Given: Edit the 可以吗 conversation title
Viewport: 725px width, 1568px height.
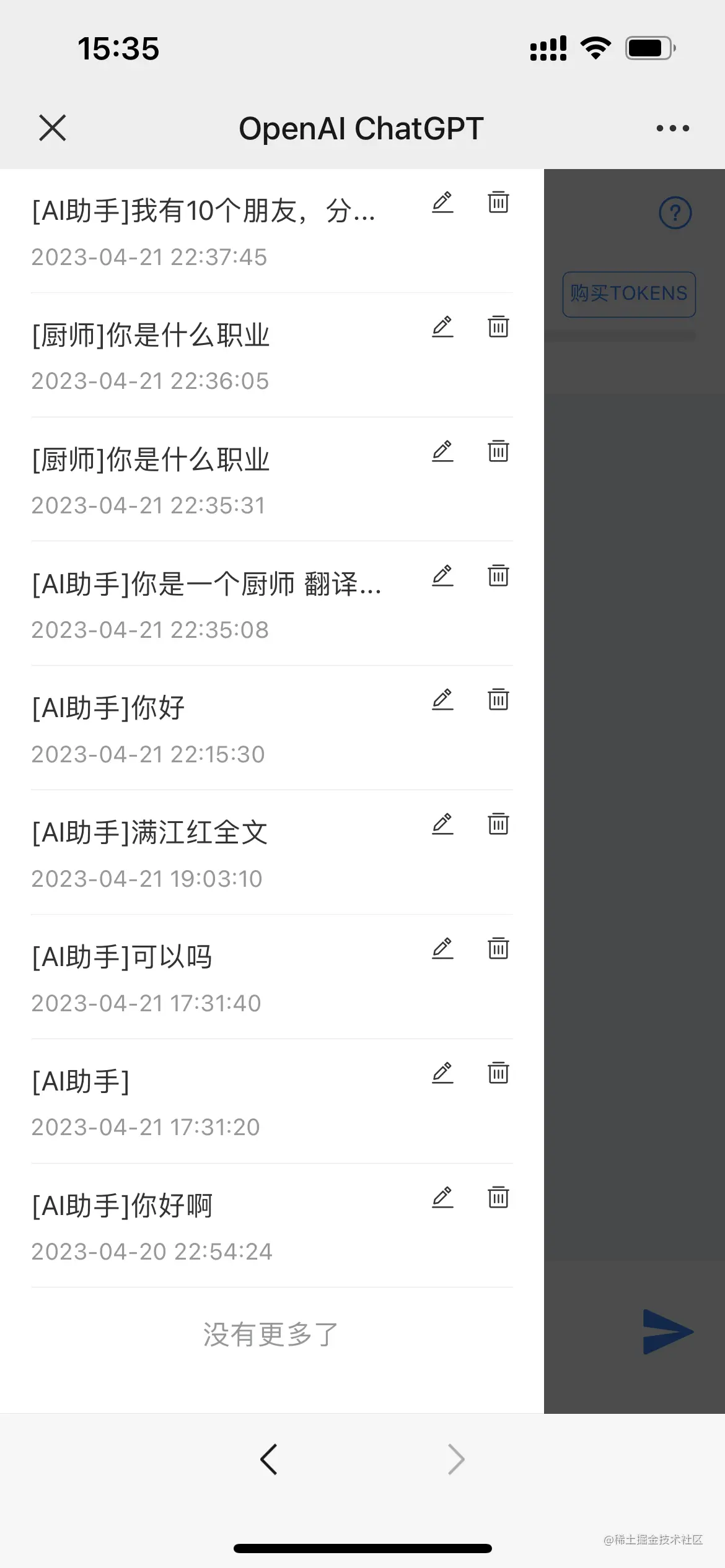Looking at the screenshot, I should (x=442, y=949).
